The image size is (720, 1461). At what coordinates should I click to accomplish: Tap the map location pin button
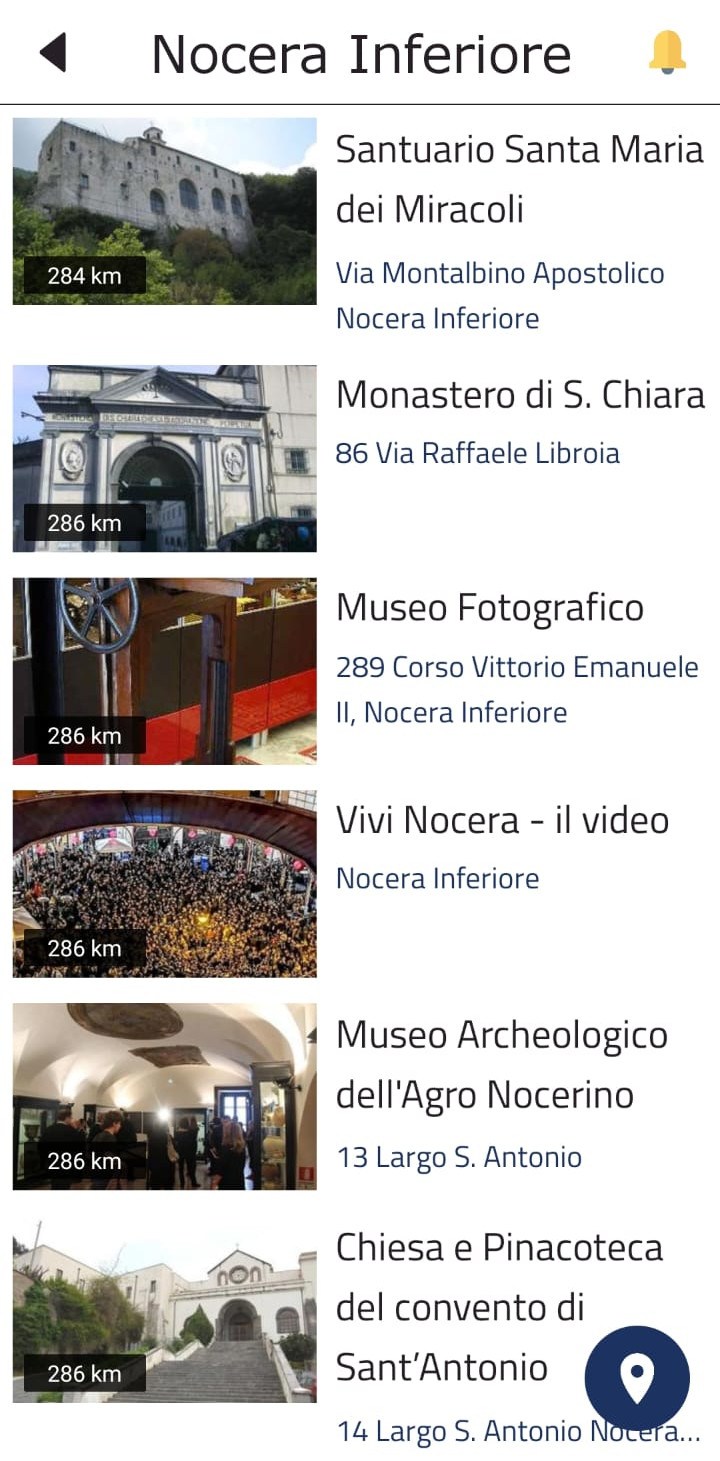[637, 1378]
